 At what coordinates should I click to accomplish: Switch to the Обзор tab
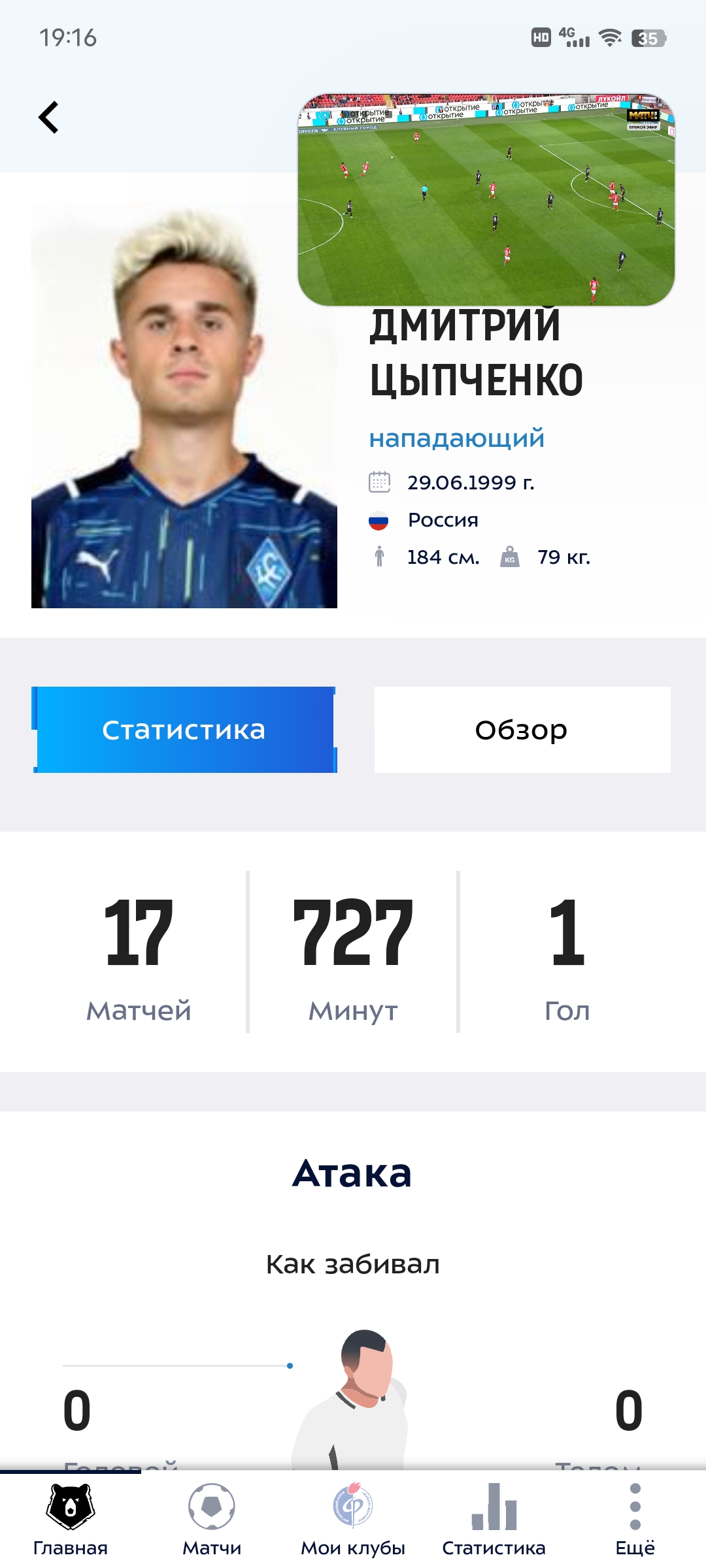tap(522, 730)
